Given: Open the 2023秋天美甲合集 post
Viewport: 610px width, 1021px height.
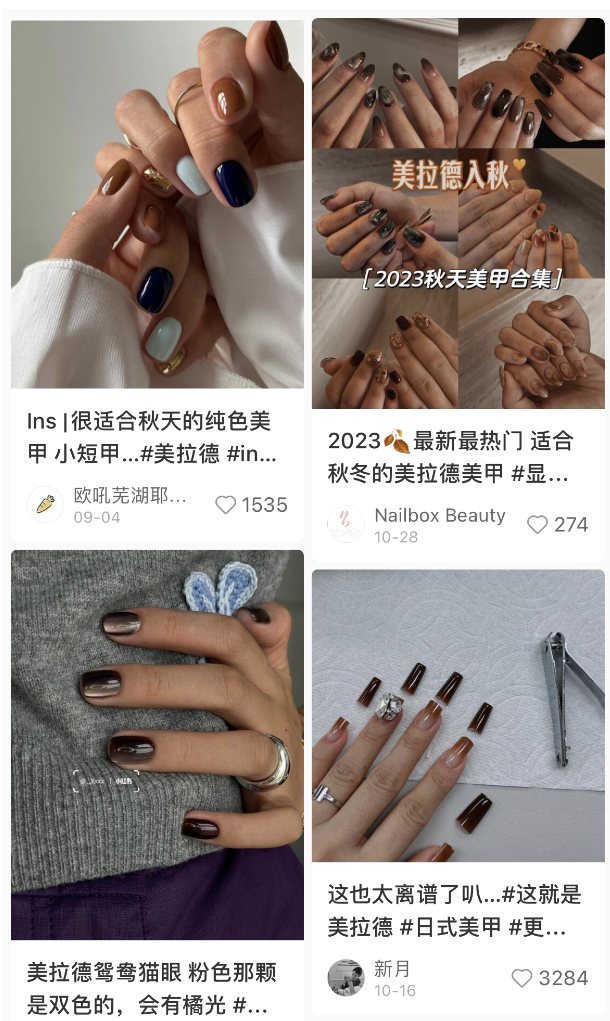Looking at the screenshot, I should click(x=458, y=213).
